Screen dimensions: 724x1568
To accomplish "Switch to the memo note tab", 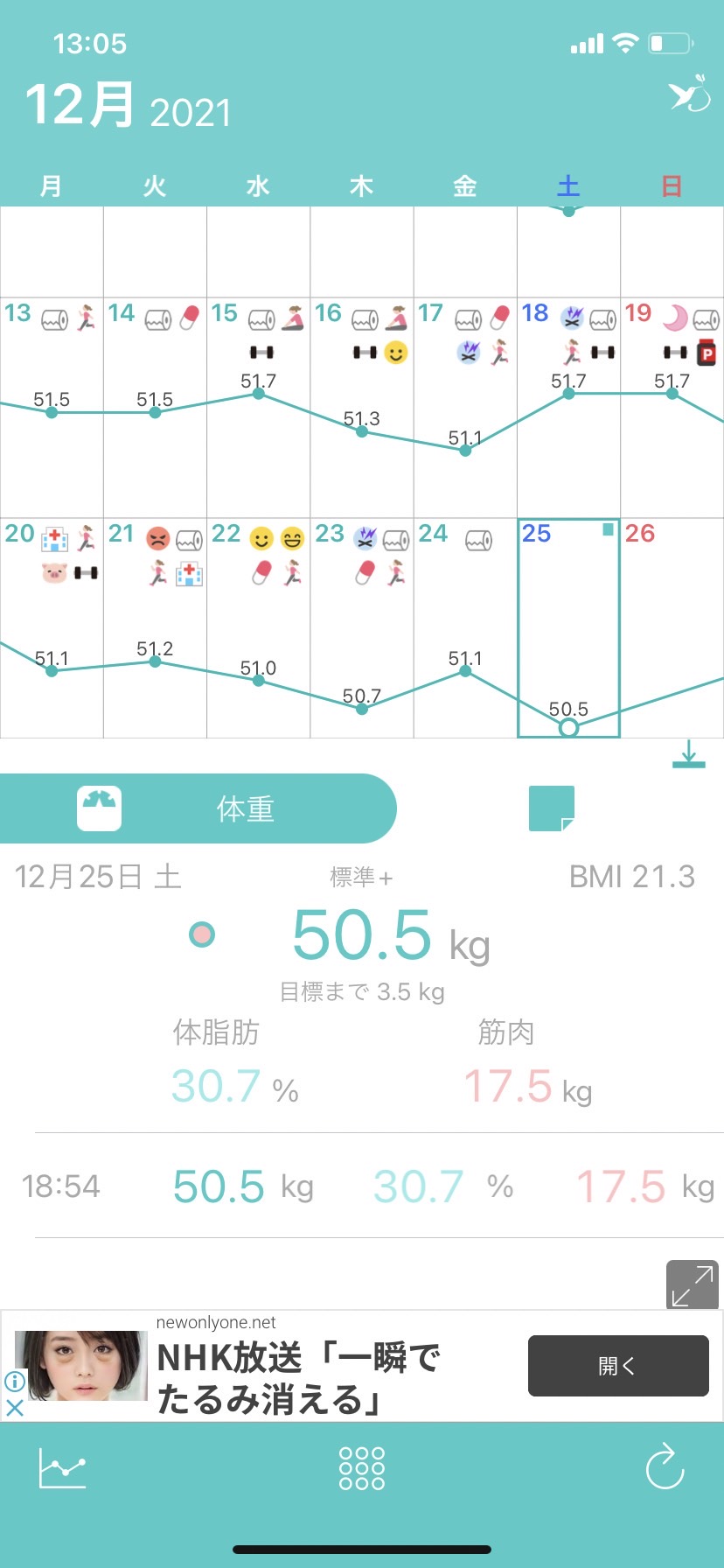I will (x=552, y=808).
